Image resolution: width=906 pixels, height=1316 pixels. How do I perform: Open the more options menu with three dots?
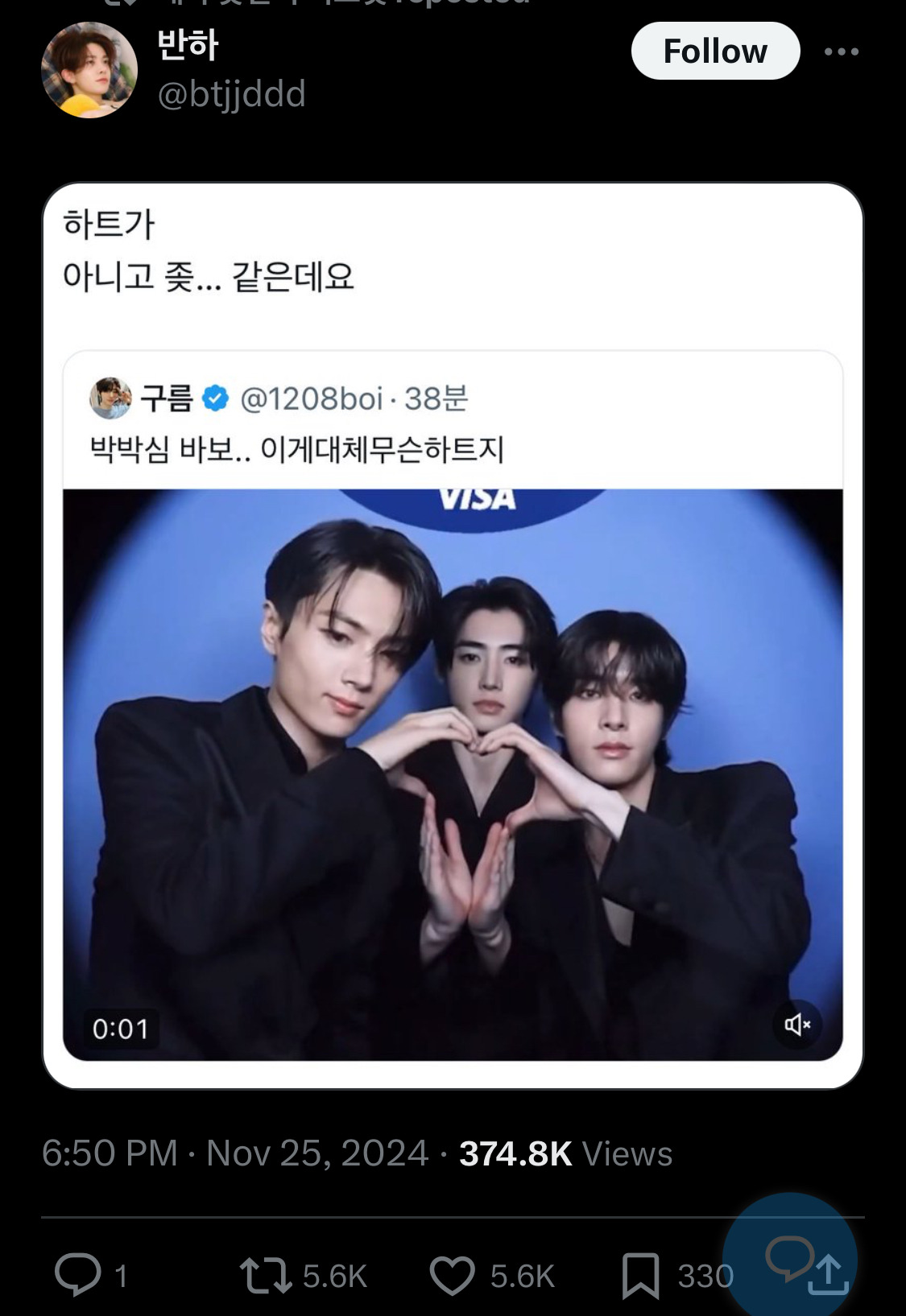coord(843,50)
